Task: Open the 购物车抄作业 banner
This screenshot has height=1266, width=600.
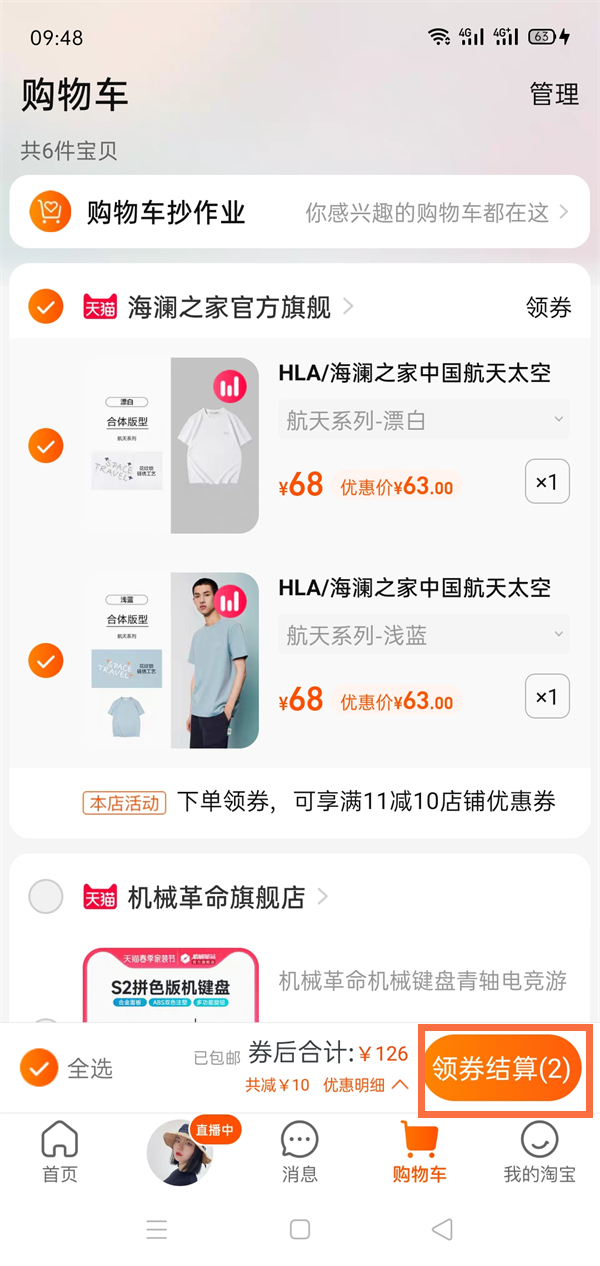Action: 299,212
